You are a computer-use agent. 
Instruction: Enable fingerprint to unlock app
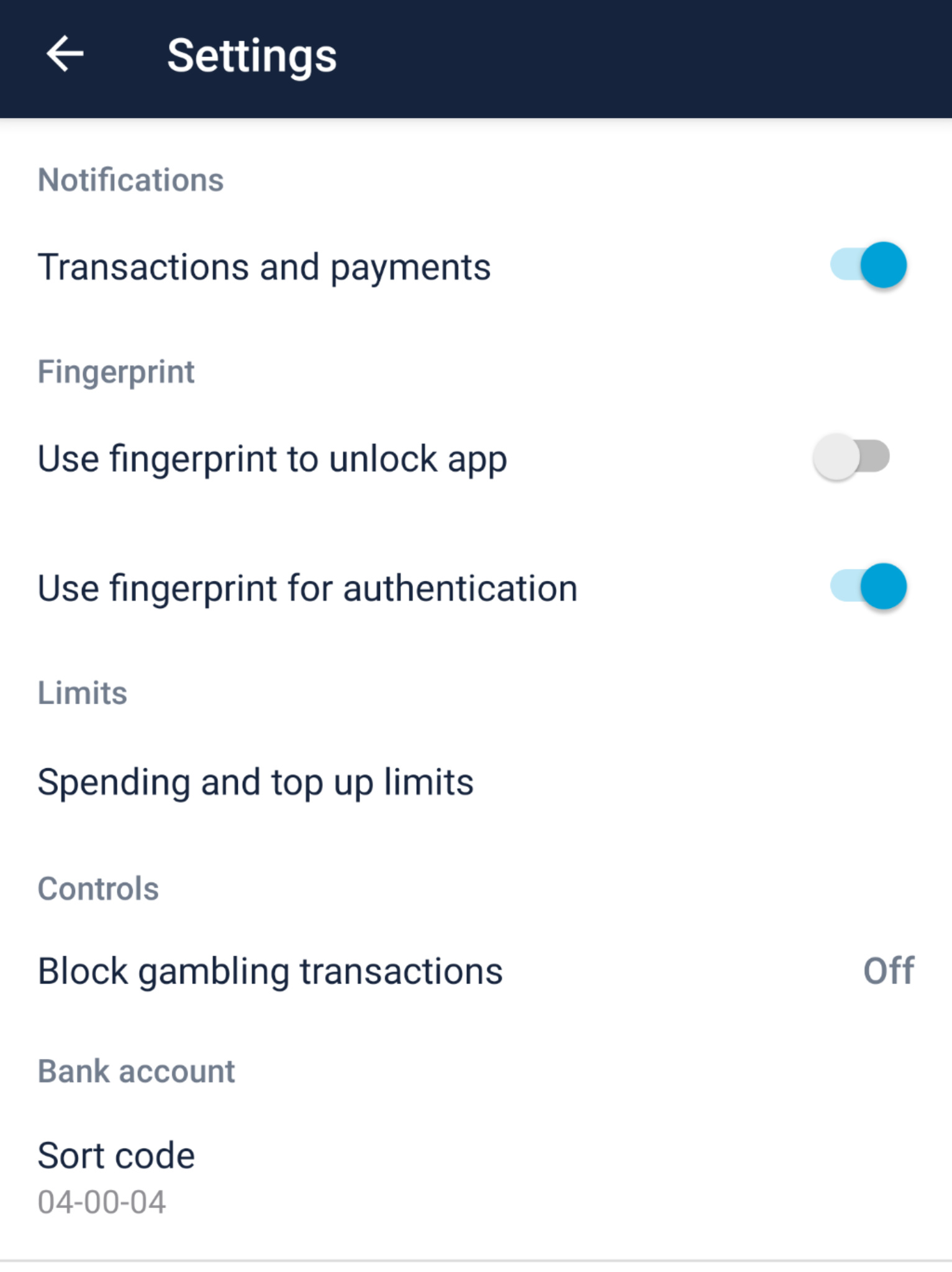coord(851,457)
